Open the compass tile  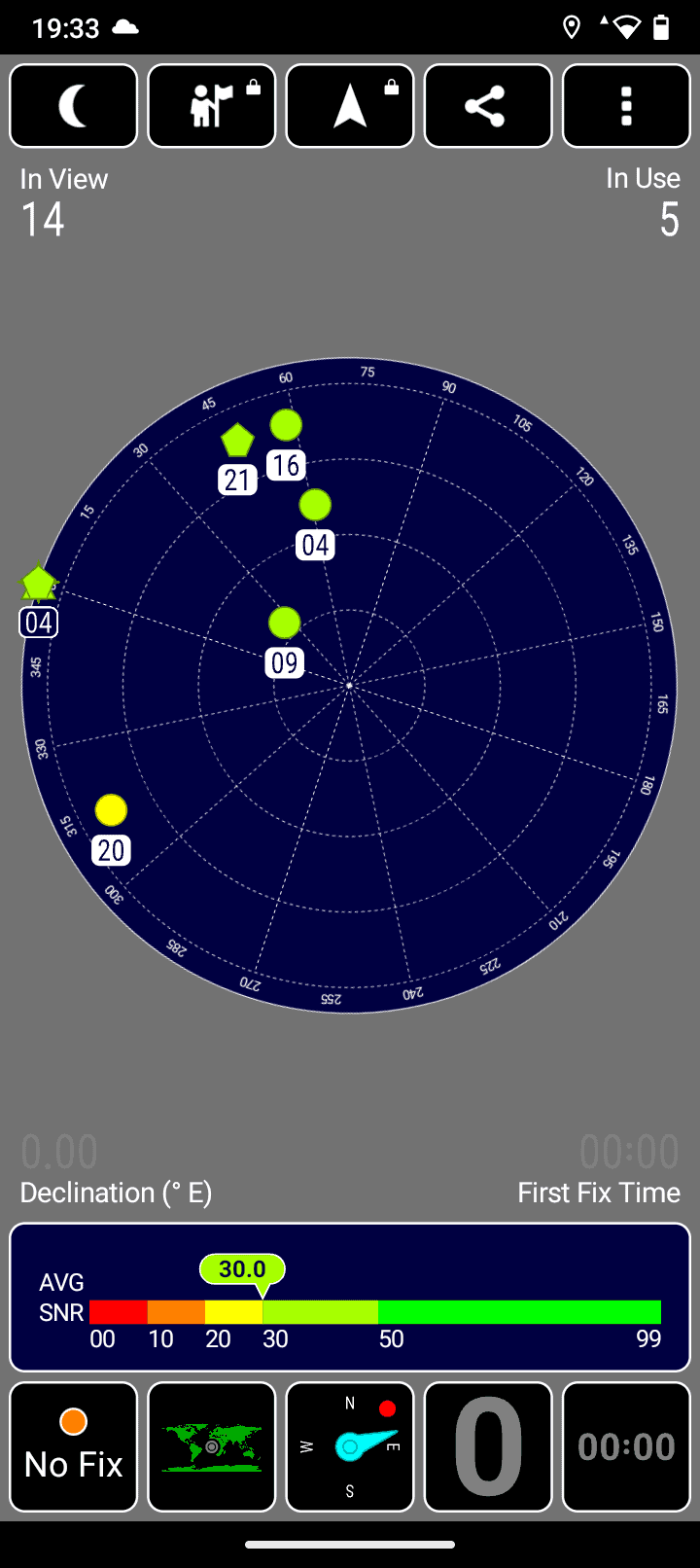[x=350, y=1446]
